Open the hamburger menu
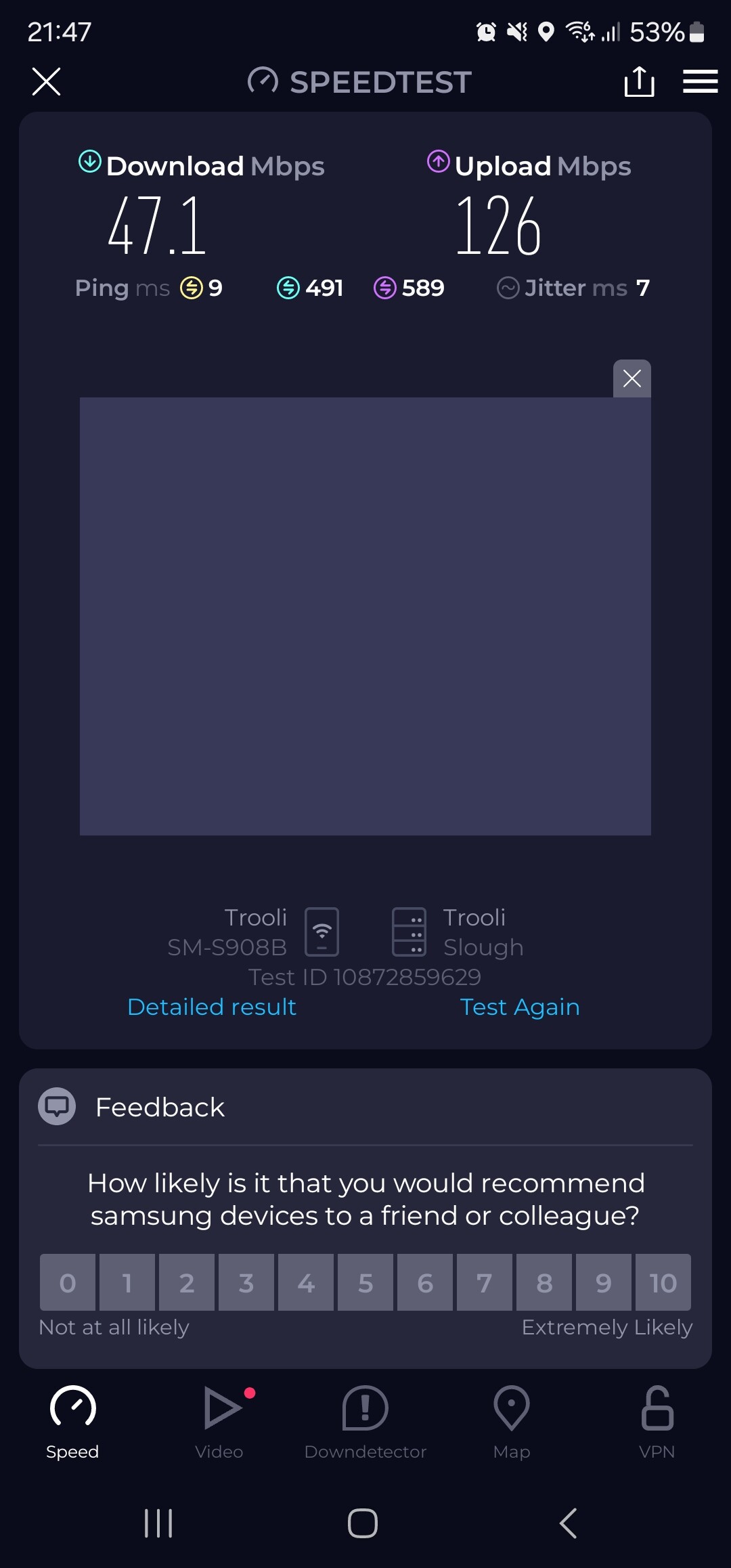This screenshot has height=1568, width=731. click(700, 81)
